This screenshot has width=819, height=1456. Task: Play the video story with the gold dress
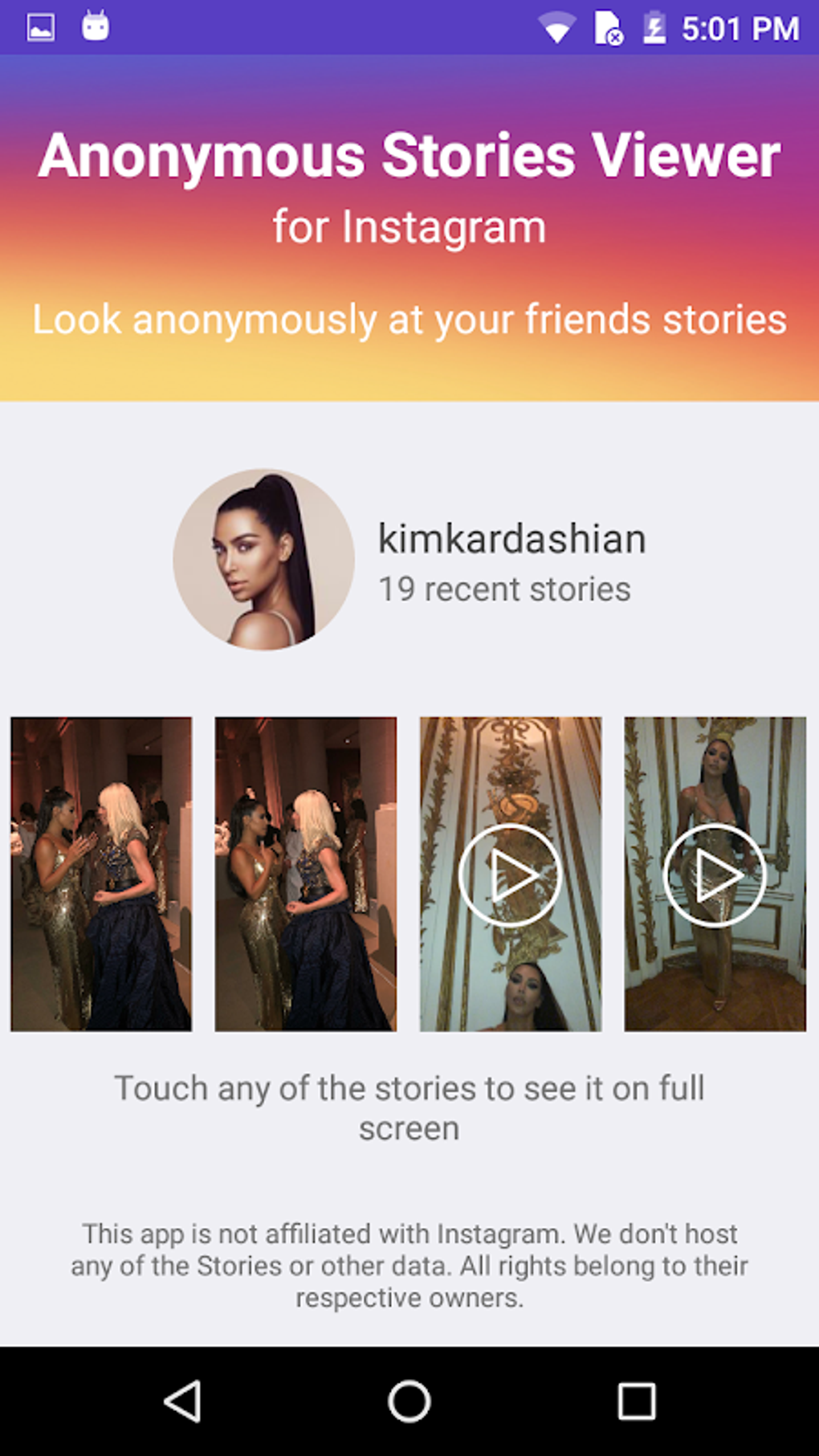pos(715,875)
